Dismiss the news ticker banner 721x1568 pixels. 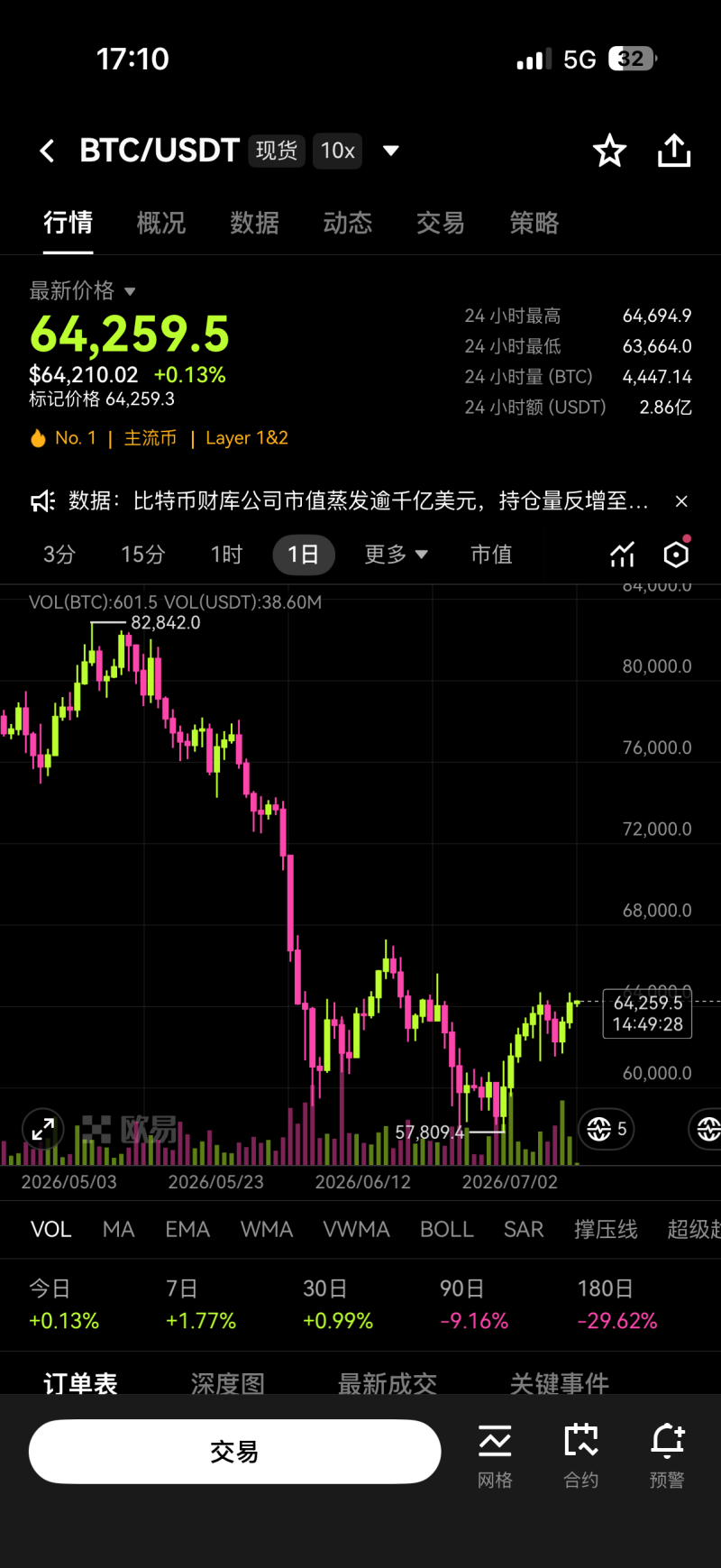pyautogui.click(x=682, y=501)
